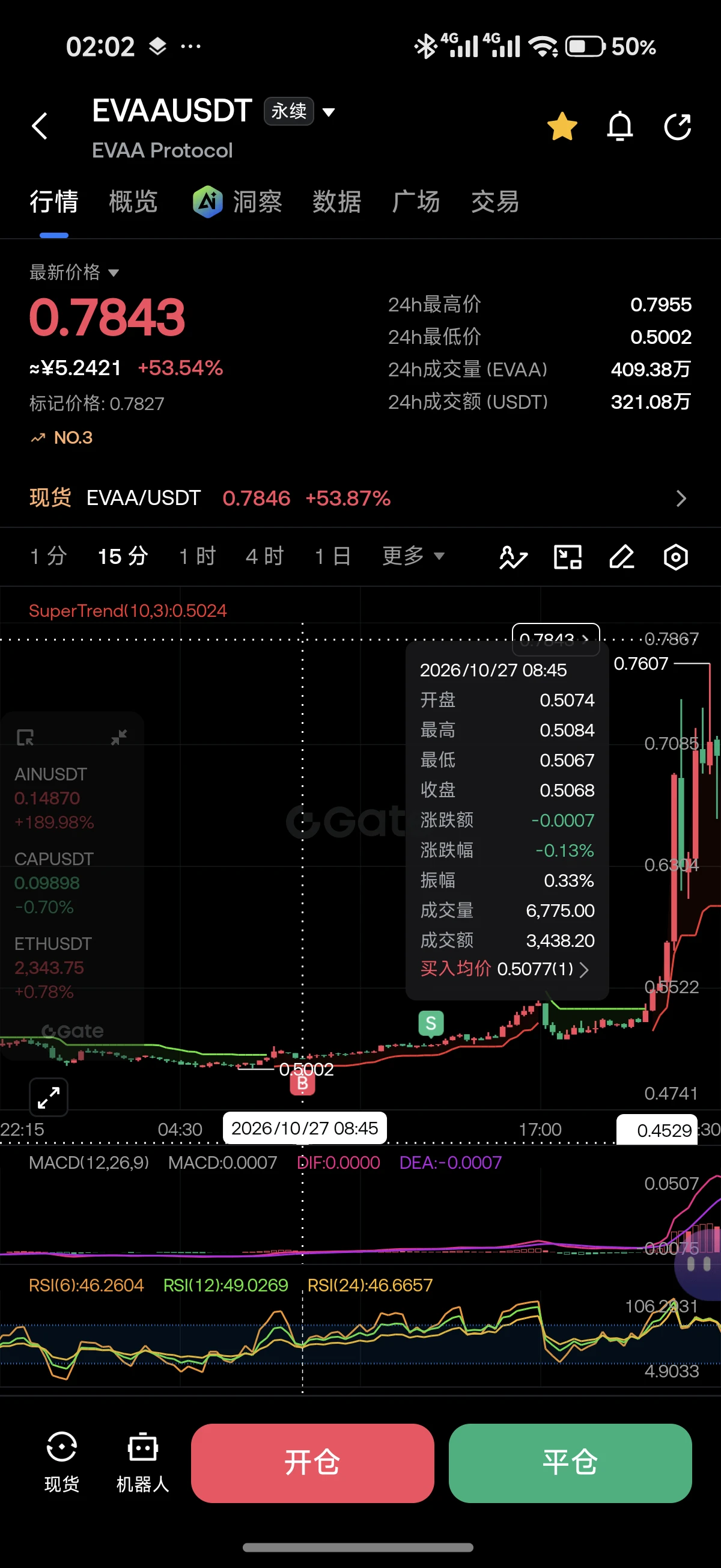The image size is (721, 1568).
Task: Expand the 更多 intervals dropdown
Action: 413,556
